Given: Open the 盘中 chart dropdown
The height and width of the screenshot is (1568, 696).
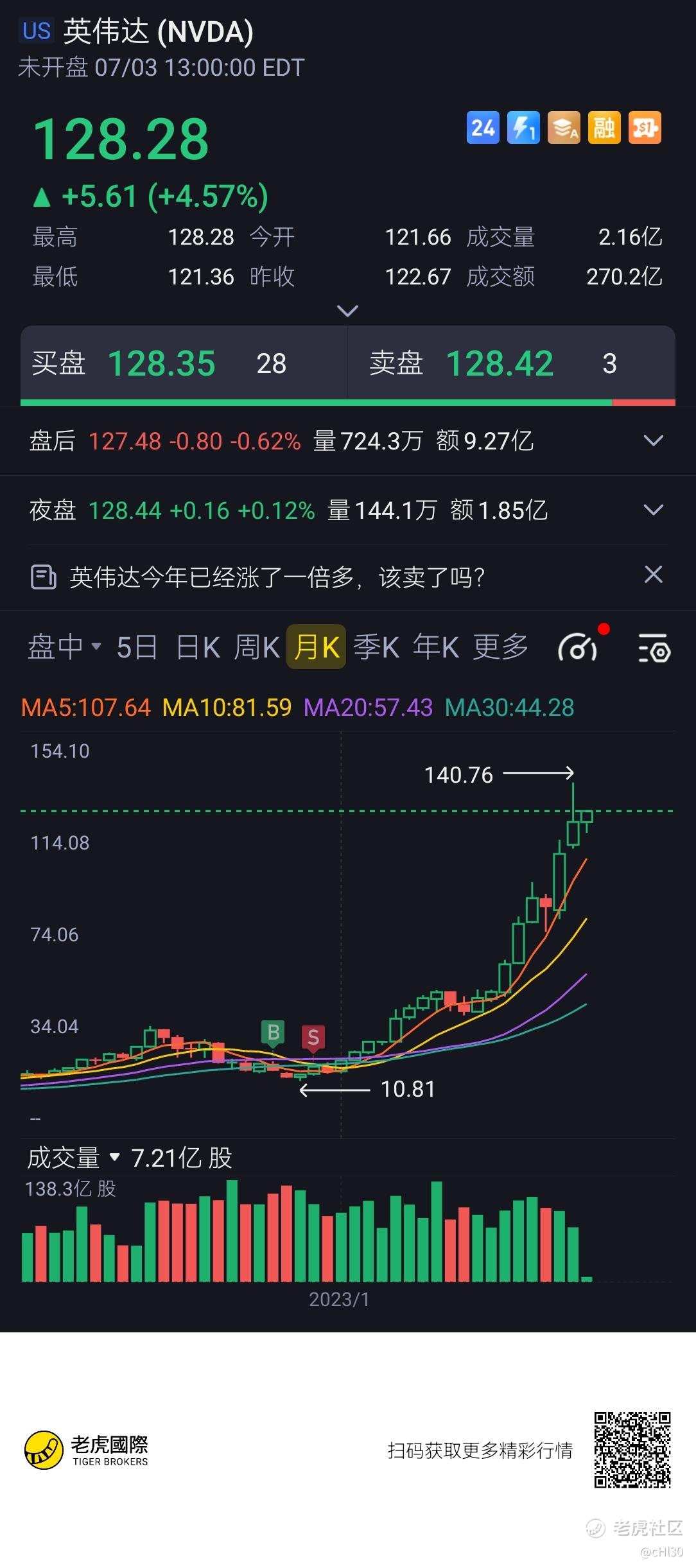Looking at the screenshot, I should click(64, 647).
